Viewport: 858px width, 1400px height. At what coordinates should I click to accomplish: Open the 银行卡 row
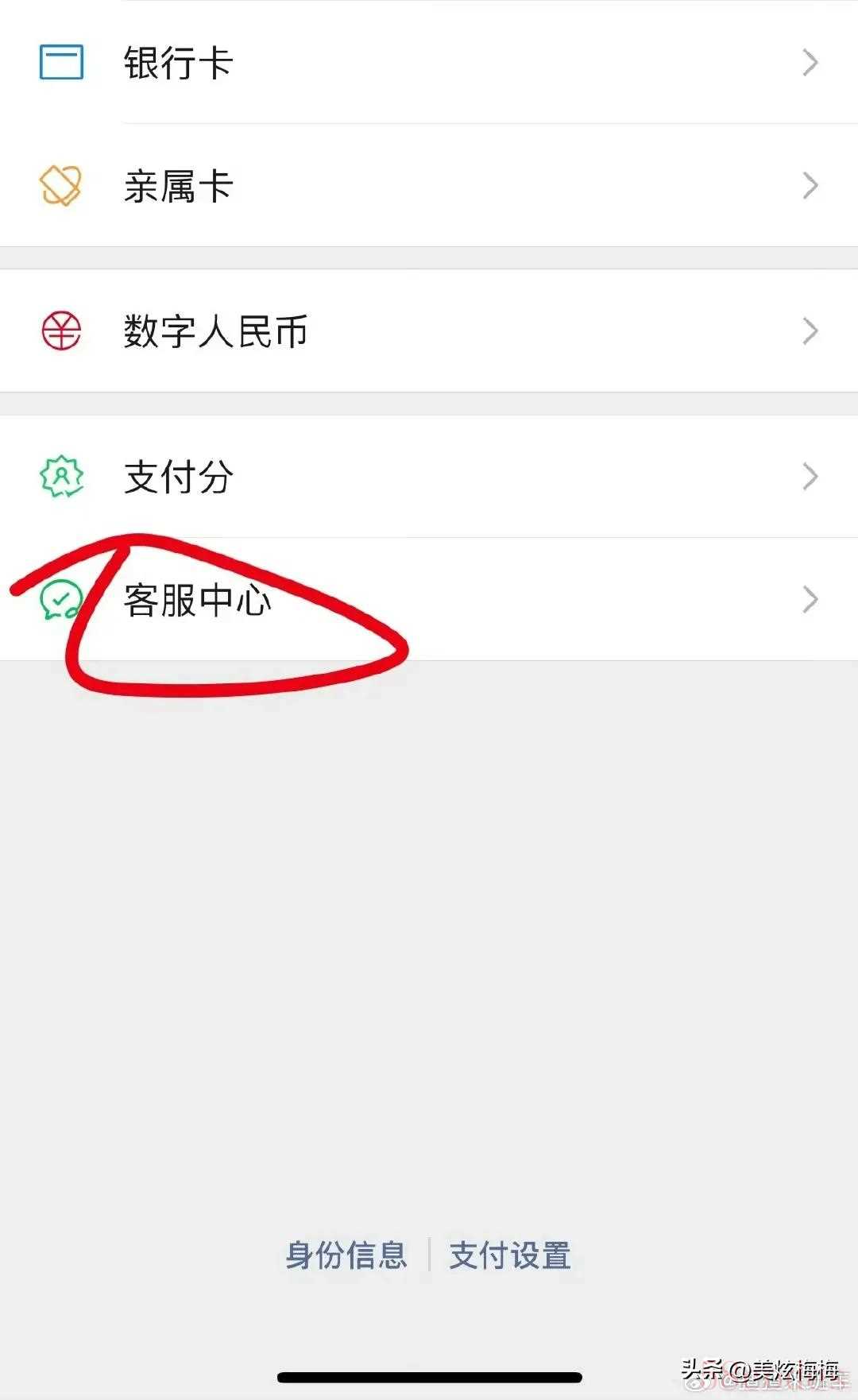[x=429, y=62]
